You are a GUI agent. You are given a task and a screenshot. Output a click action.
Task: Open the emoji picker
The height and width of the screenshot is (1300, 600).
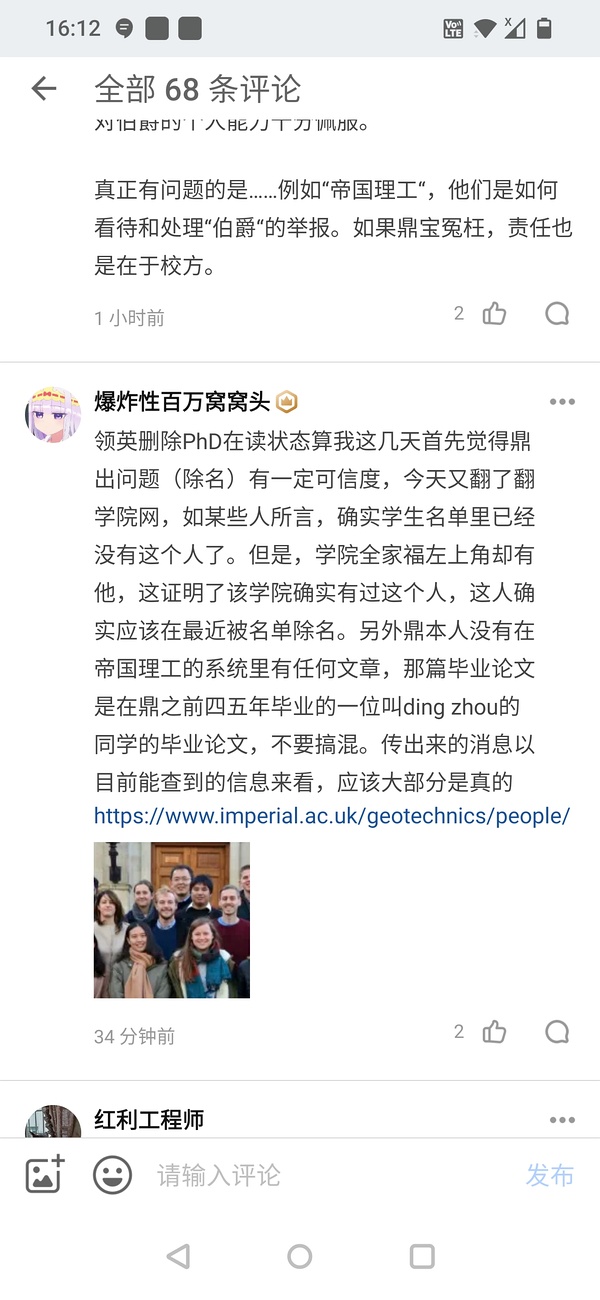pyautogui.click(x=113, y=1174)
